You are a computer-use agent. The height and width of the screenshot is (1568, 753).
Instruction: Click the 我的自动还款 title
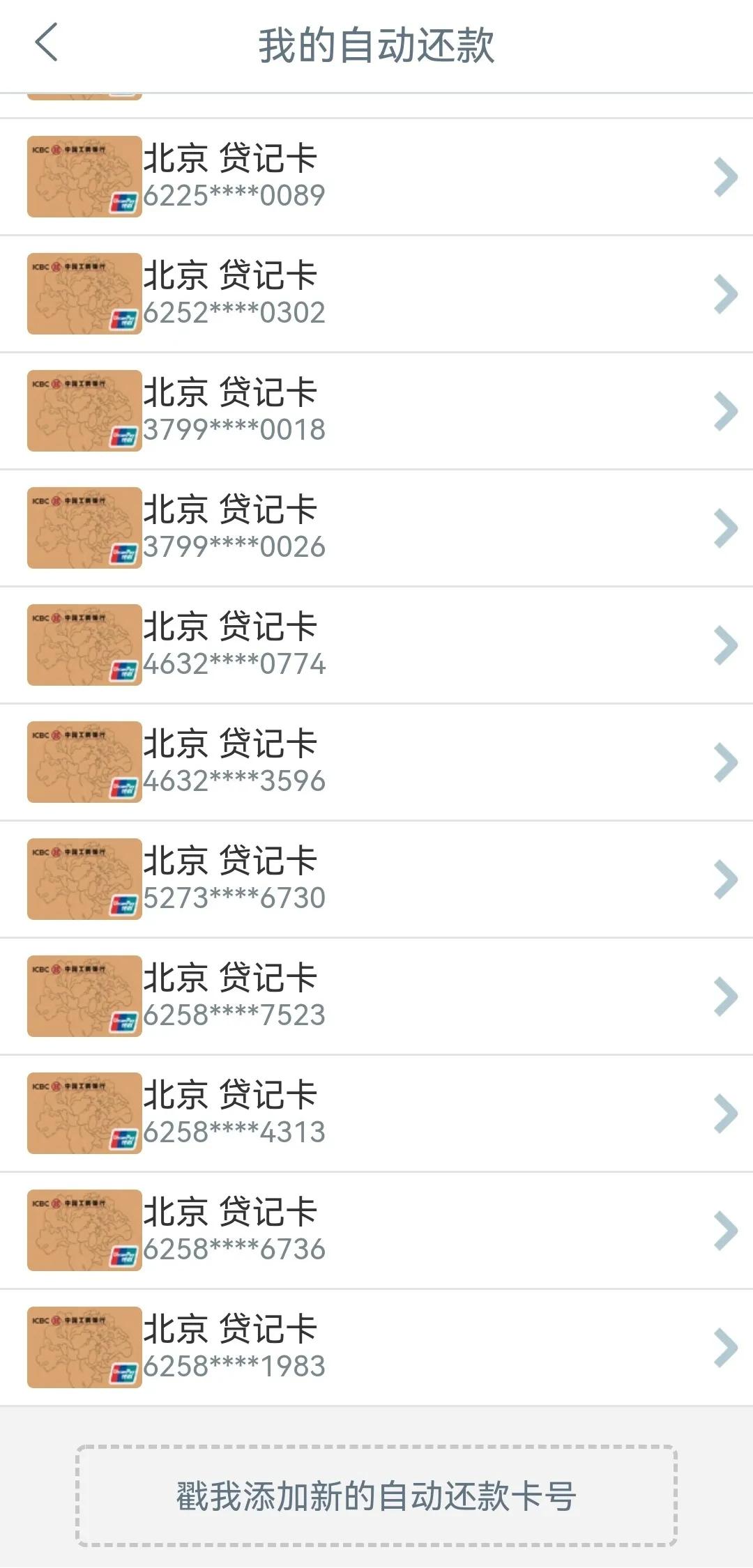[376, 46]
